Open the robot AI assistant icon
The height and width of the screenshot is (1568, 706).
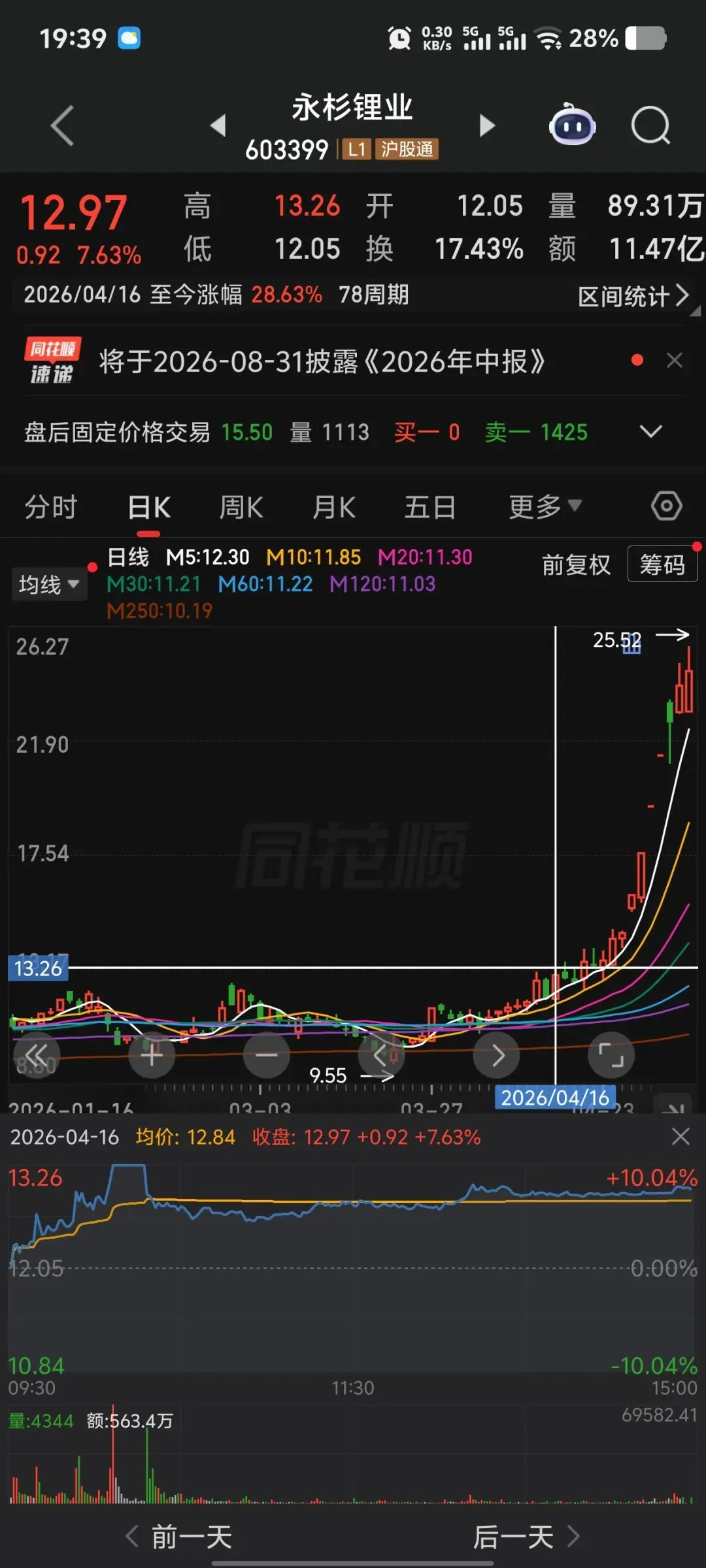coord(572,124)
